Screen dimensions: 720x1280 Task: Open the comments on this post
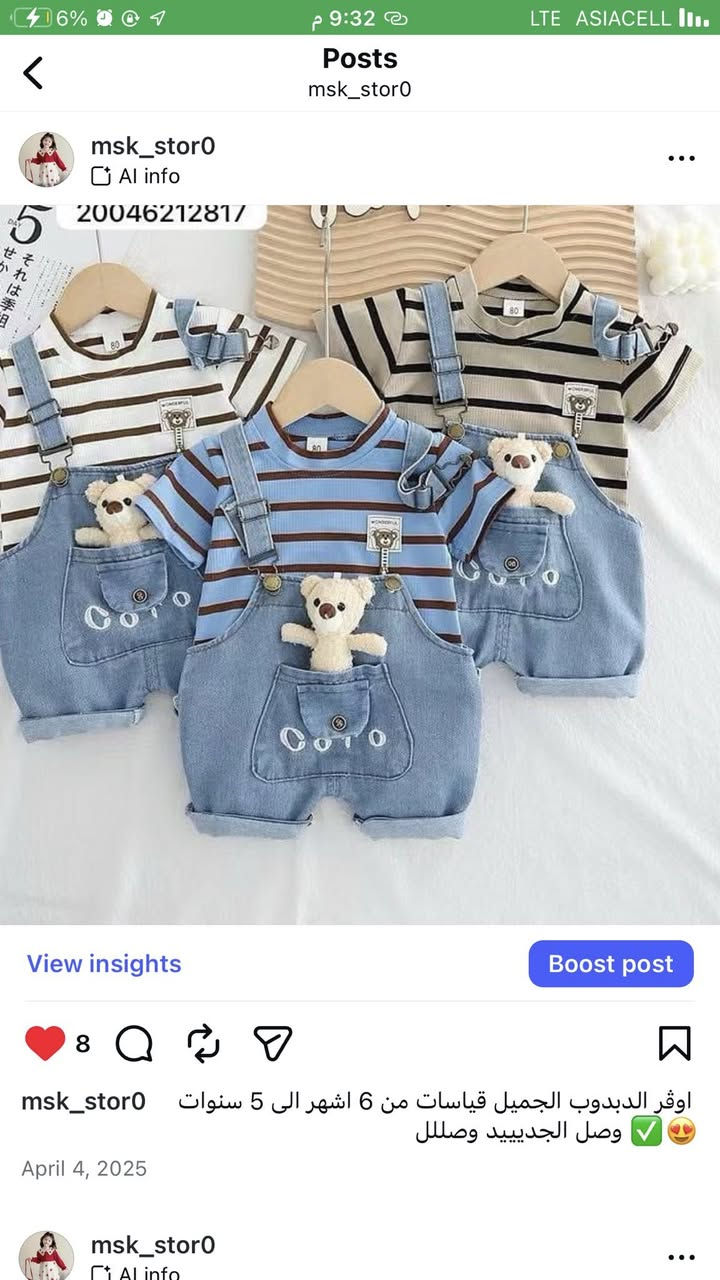pyautogui.click(x=134, y=1044)
